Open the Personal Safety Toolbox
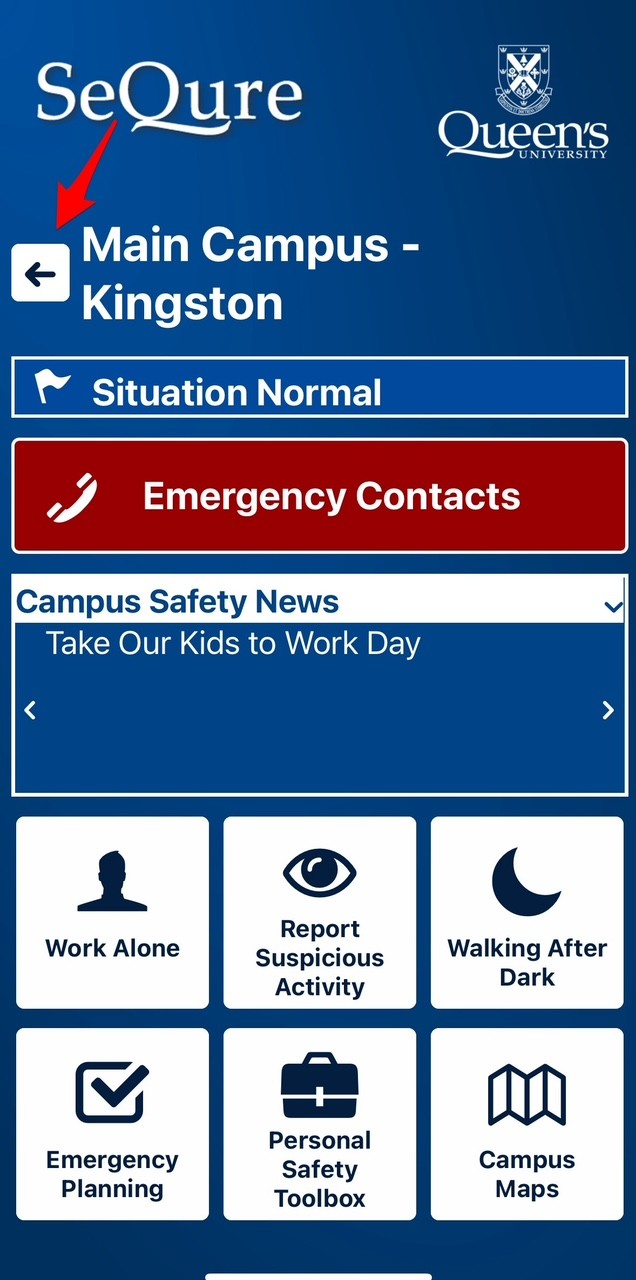Viewport: 636px width, 1280px height. [x=319, y=1124]
